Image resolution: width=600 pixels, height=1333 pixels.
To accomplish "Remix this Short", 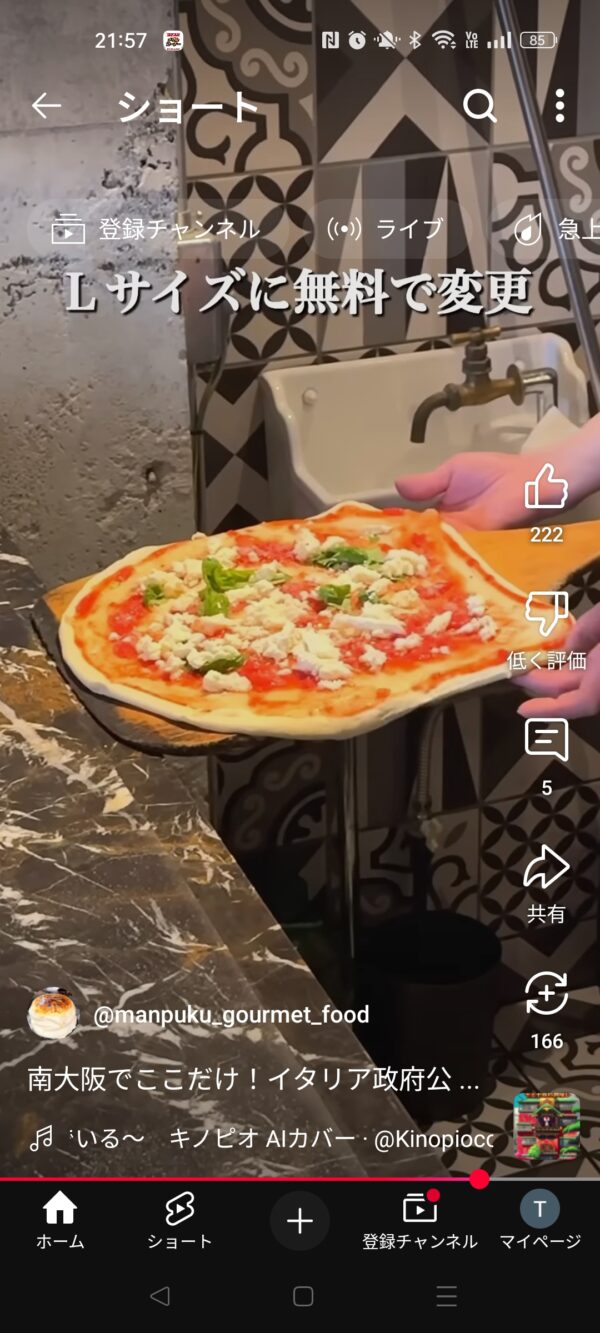I will 546,995.
